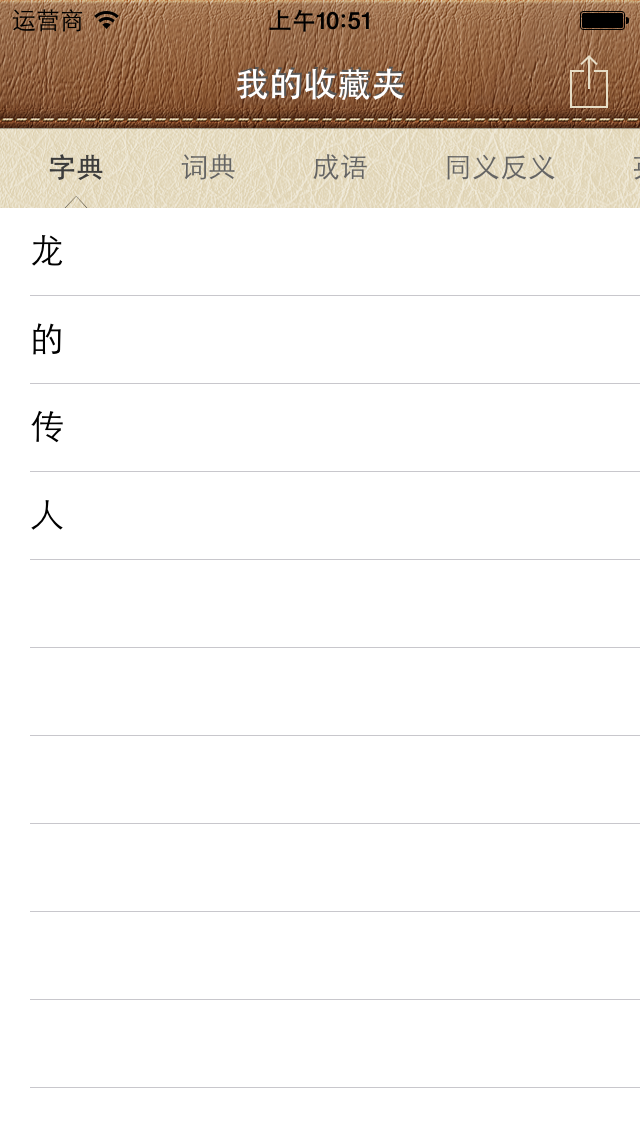The width and height of the screenshot is (640, 1136).
Task: Switch to the 同义反义 tab
Action: tap(500, 168)
